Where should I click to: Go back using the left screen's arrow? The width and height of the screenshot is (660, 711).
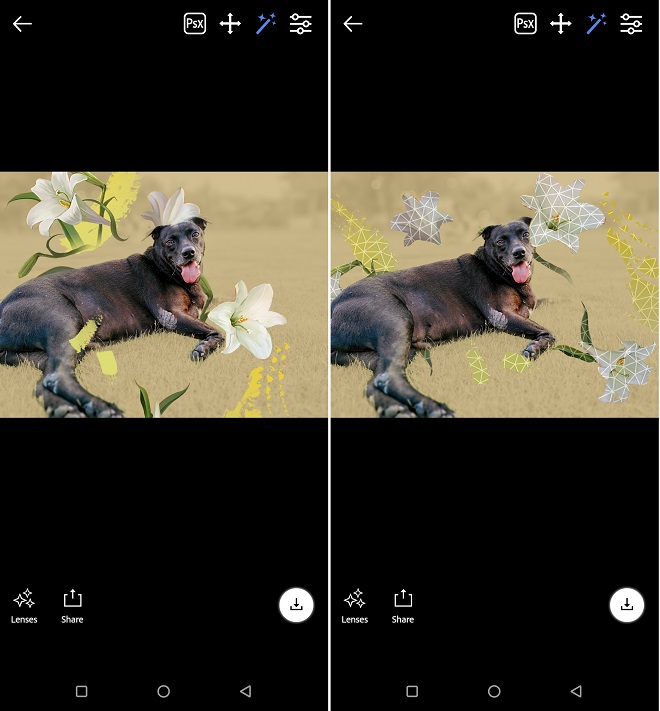click(x=22, y=24)
